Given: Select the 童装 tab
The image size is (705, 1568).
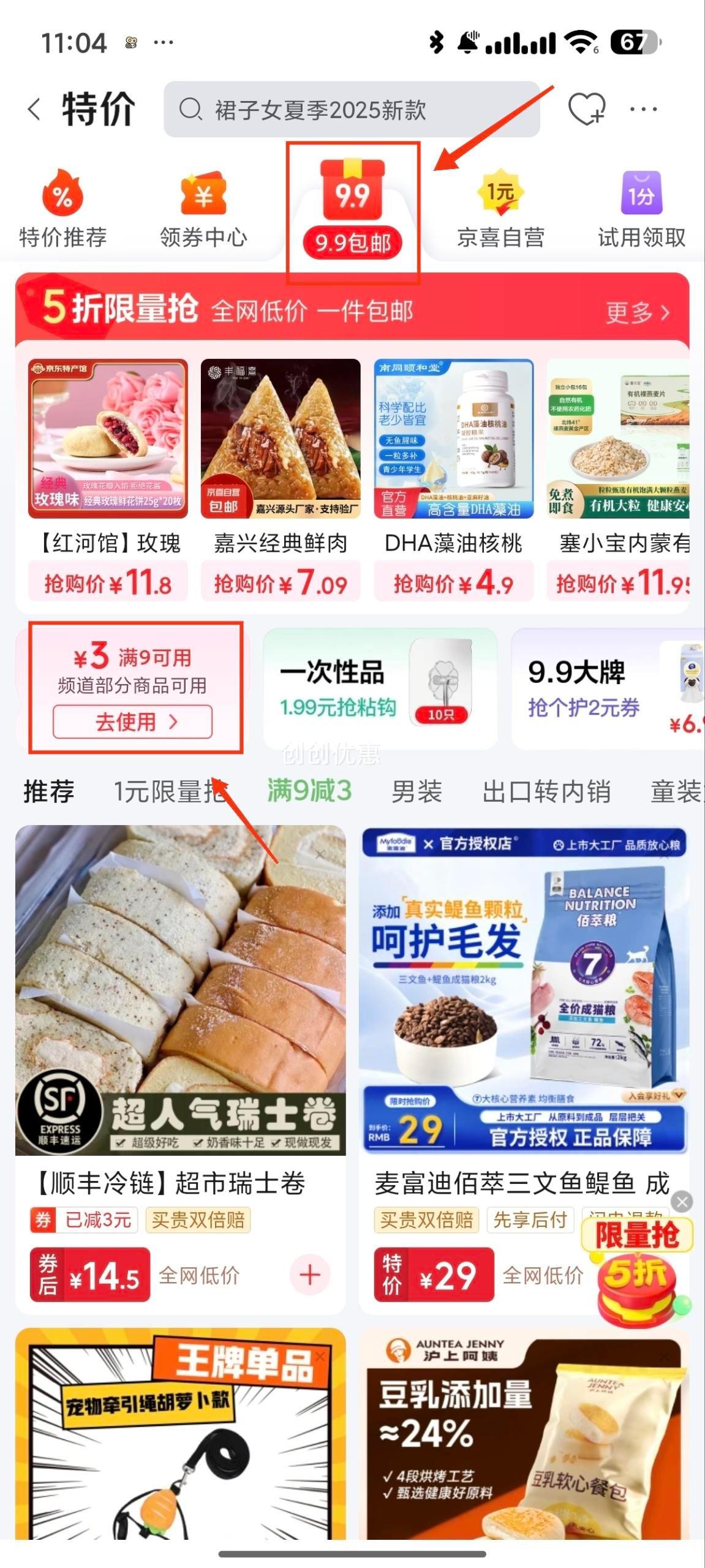Looking at the screenshot, I should [670, 792].
